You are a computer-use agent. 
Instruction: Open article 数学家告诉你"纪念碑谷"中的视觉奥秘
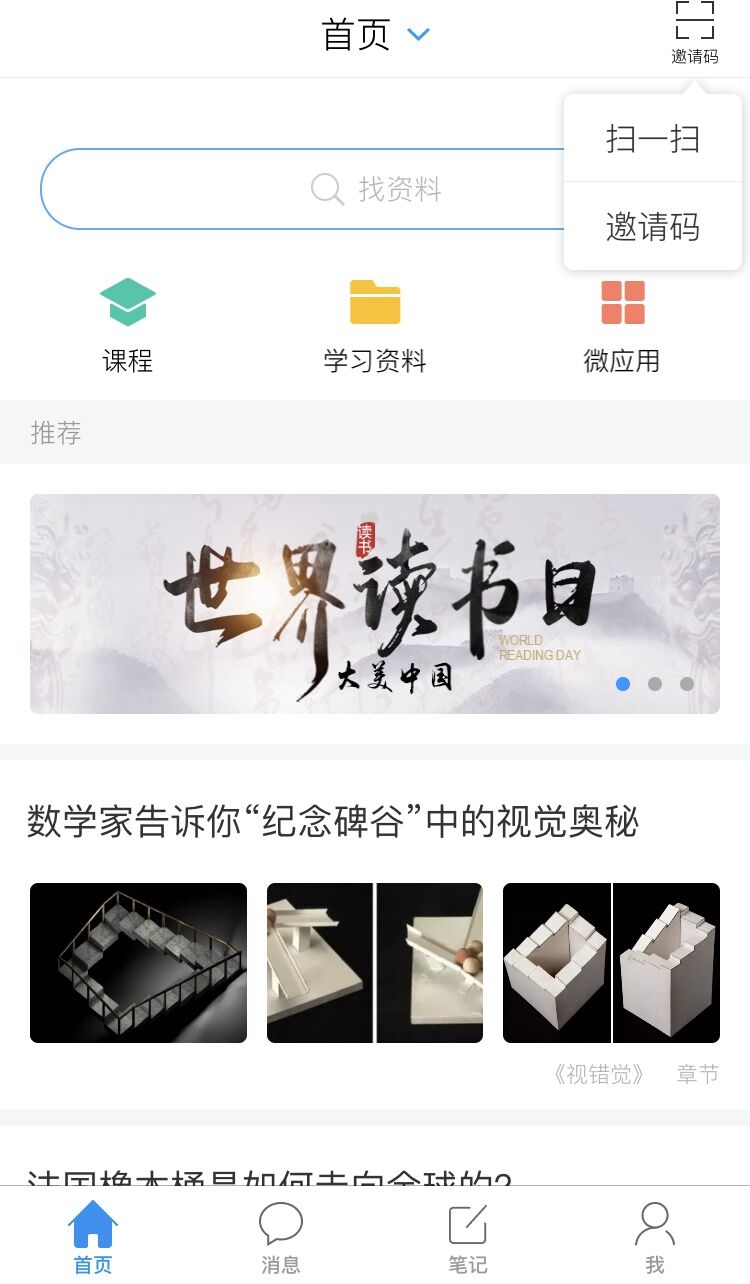coord(332,822)
